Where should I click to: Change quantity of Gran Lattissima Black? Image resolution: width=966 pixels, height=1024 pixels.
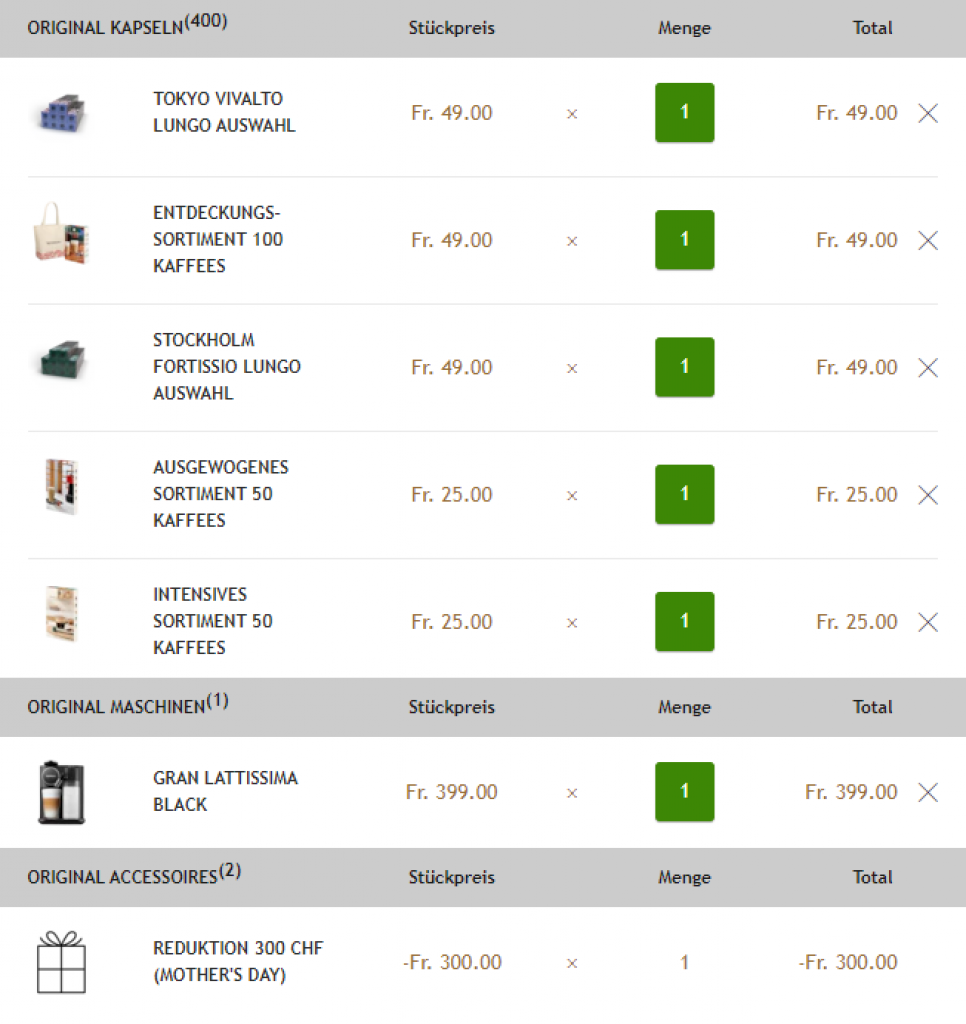684,792
